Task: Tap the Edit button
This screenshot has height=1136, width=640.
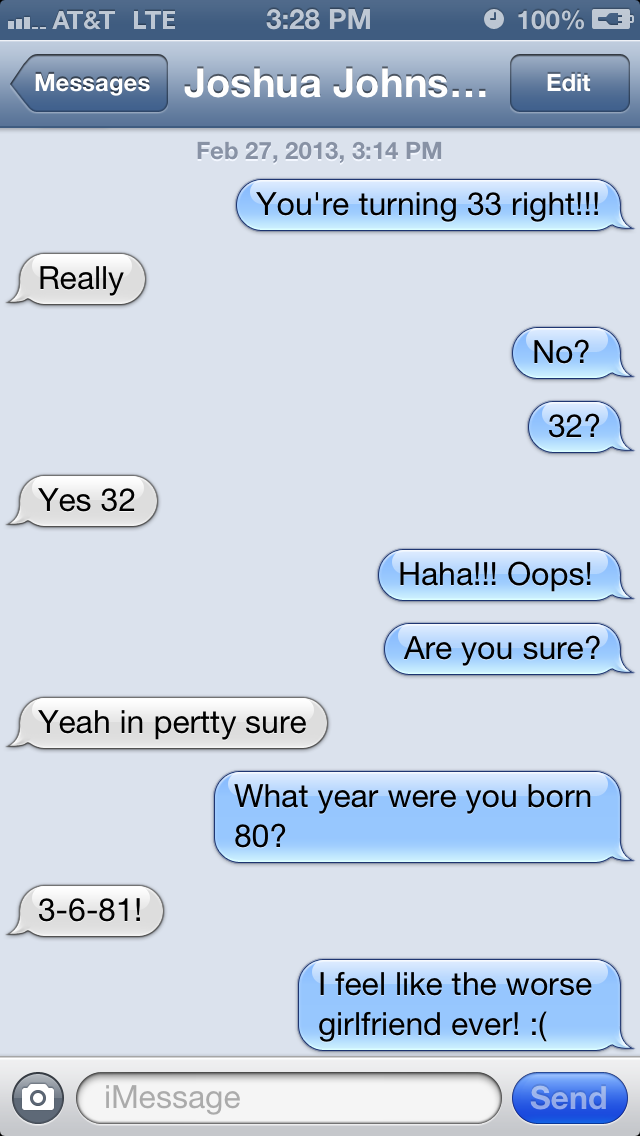Action: coord(568,84)
